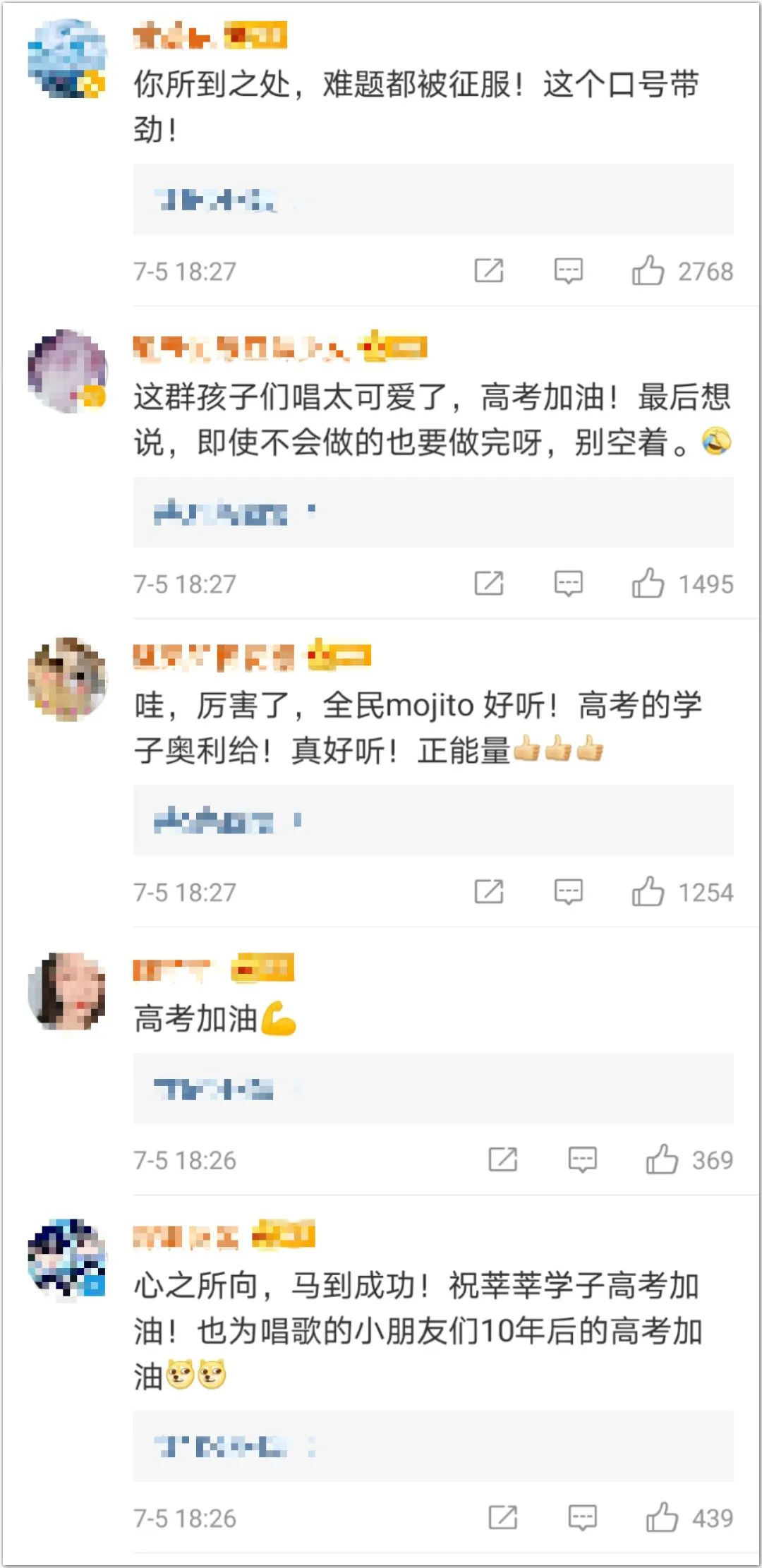Reply to the comment about 口号带劲
This screenshot has height=1568, width=762.
point(568,271)
